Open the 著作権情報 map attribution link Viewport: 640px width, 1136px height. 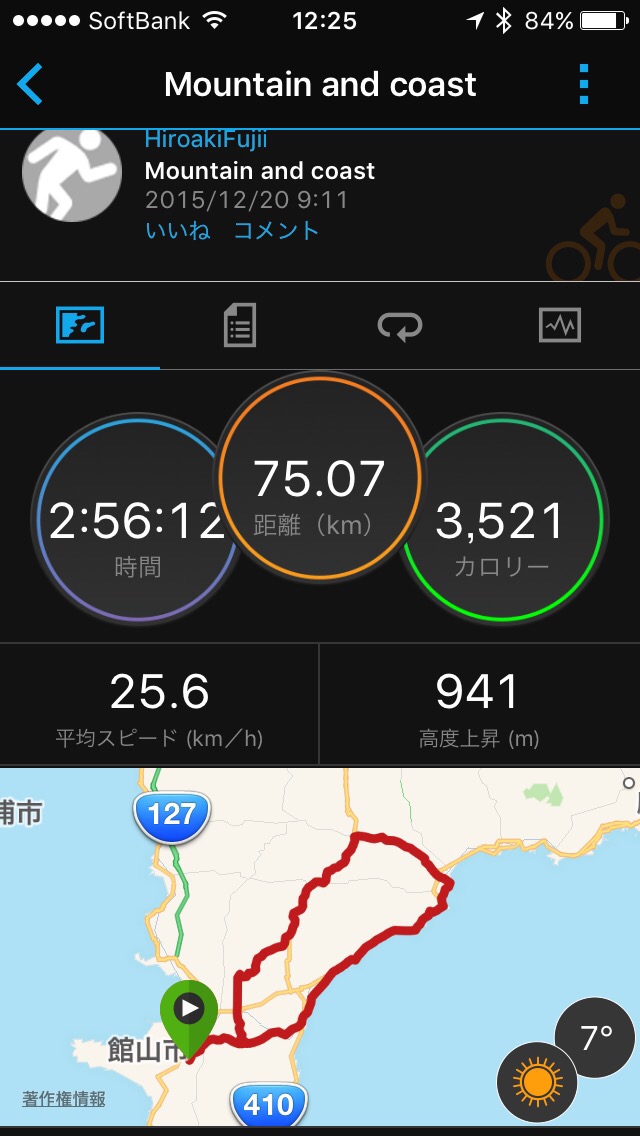coord(64,1098)
